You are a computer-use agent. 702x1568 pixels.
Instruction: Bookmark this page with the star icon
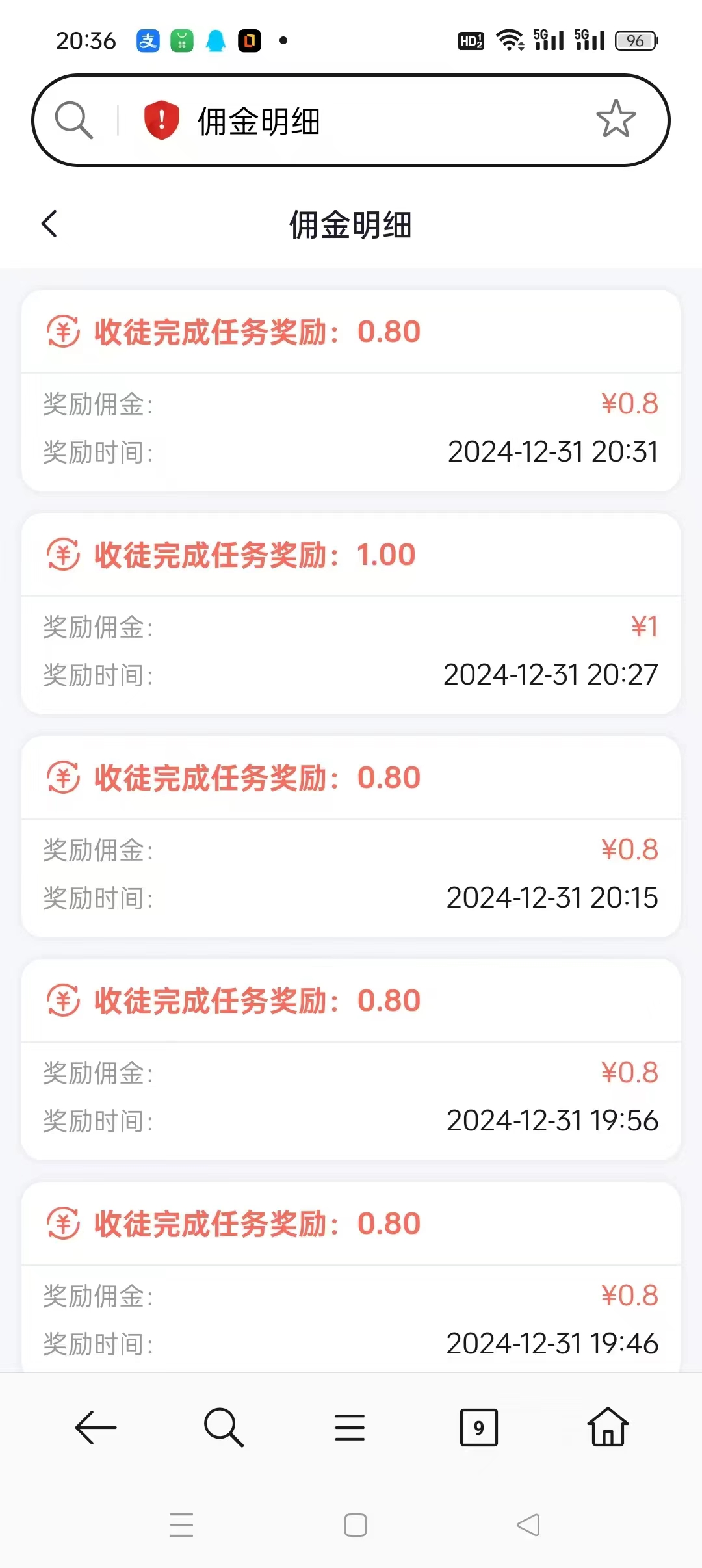click(616, 119)
